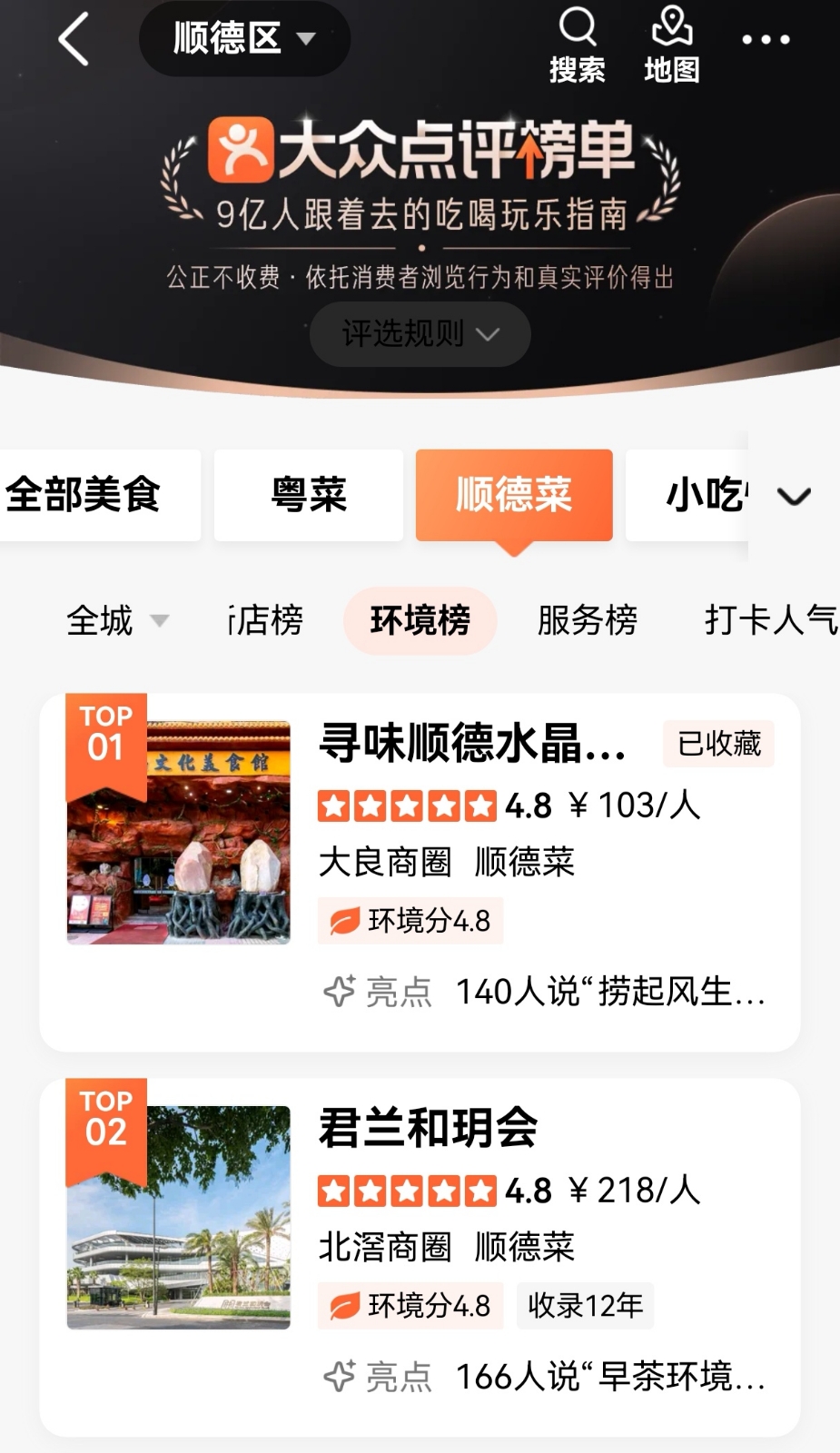Select the 粤菜 category tab
The height and width of the screenshot is (1453, 840).
(309, 495)
